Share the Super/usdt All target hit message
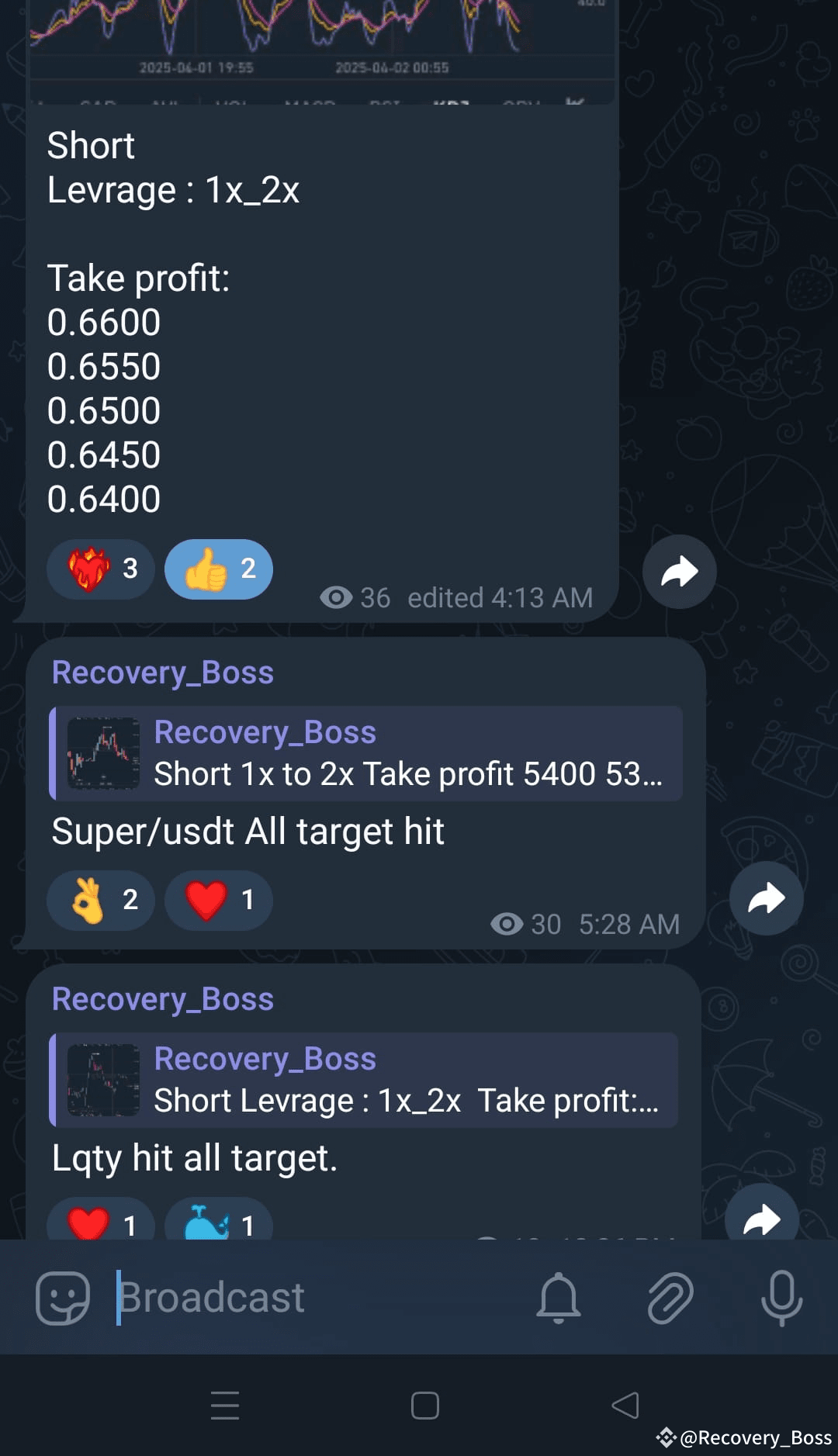The height and width of the screenshot is (1456, 838). [x=765, y=898]
